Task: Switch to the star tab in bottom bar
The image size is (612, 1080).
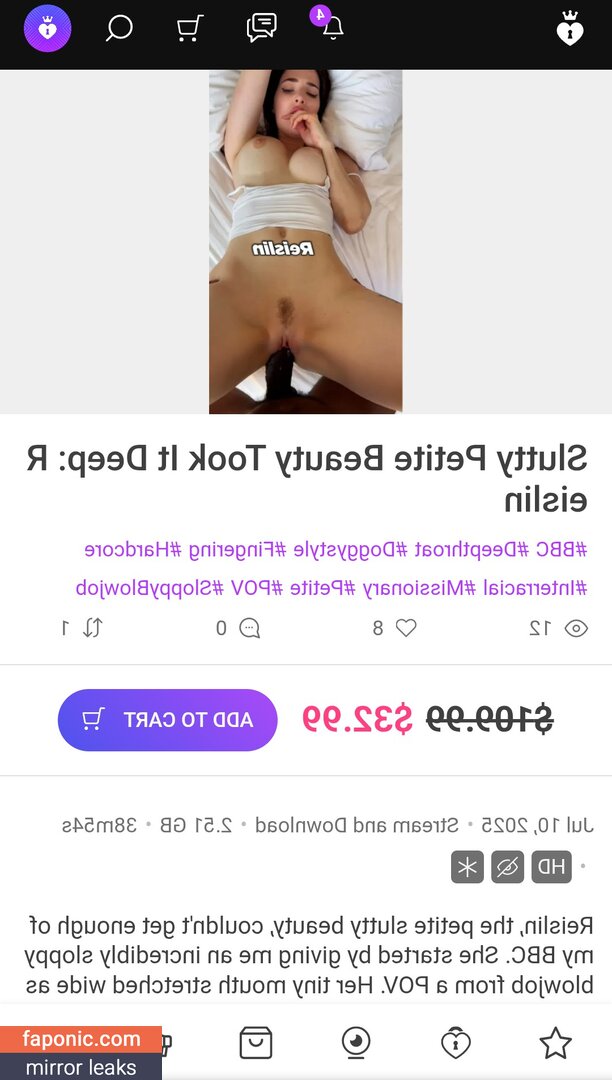Action: point(555,1044)
